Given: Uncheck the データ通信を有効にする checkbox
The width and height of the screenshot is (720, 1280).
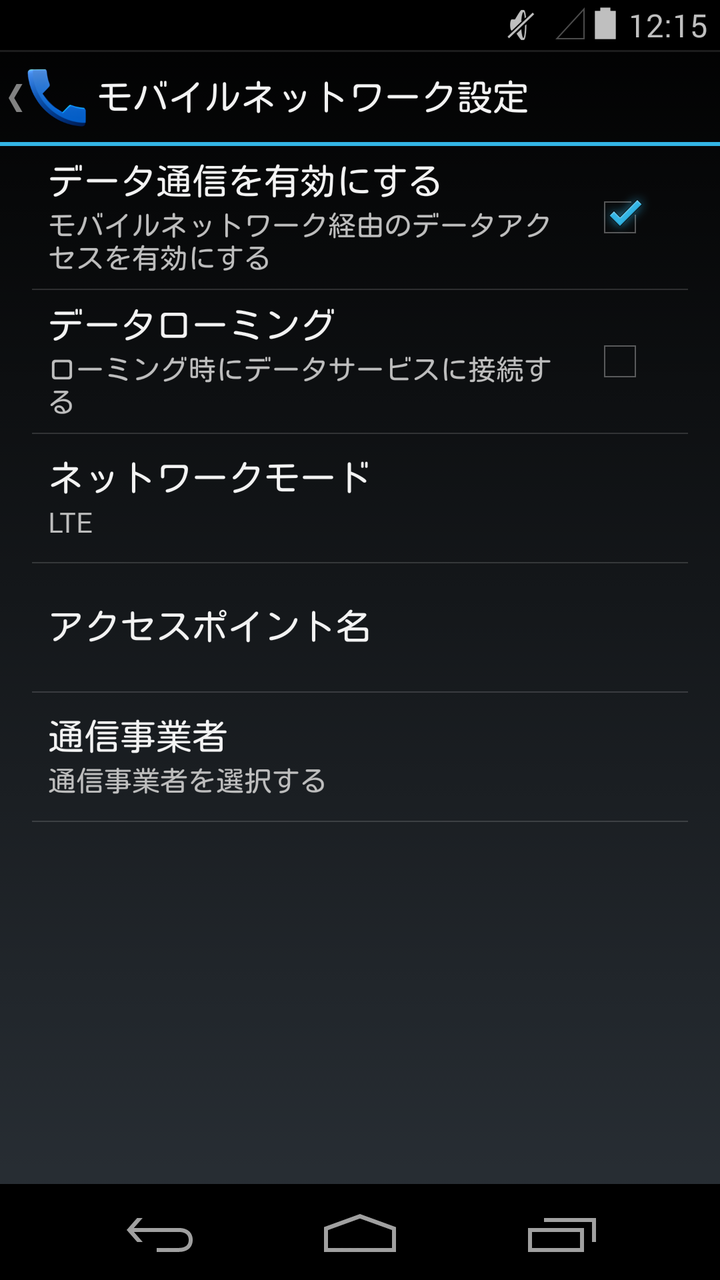Looking at the screenshot, I should [620, 217].
